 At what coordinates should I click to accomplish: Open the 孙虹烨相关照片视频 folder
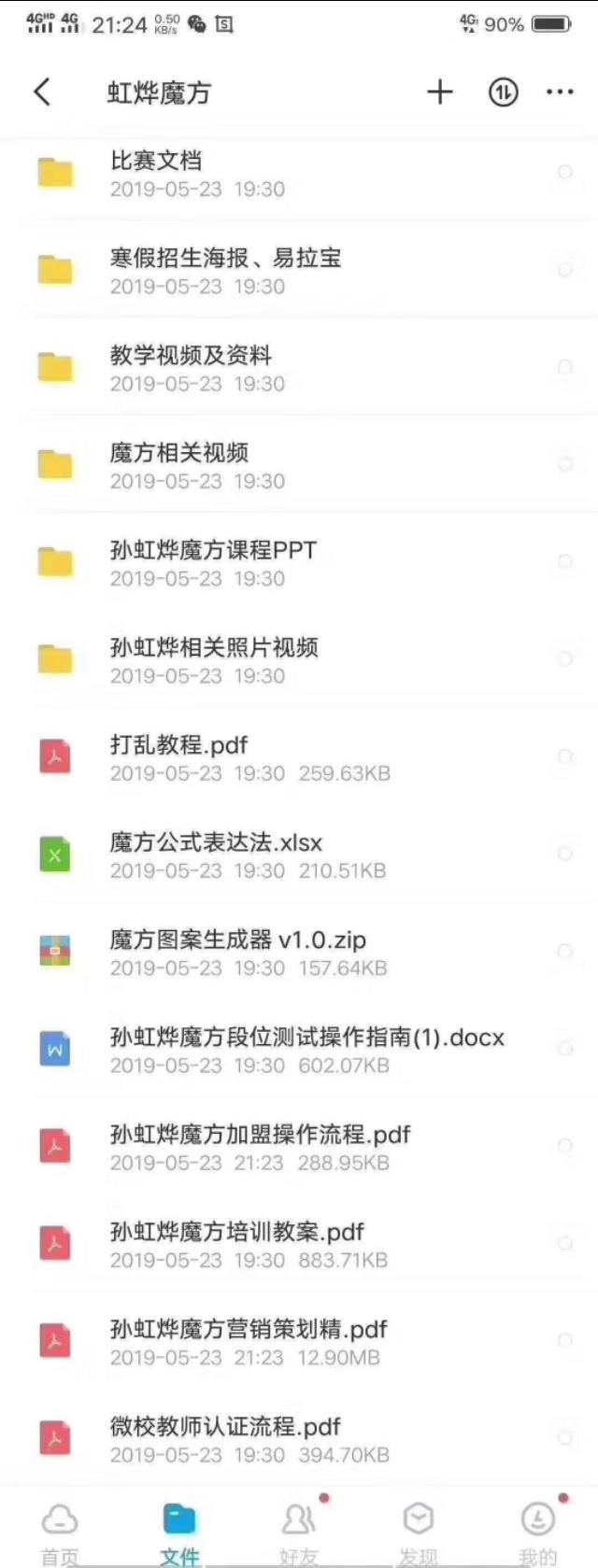280,660
